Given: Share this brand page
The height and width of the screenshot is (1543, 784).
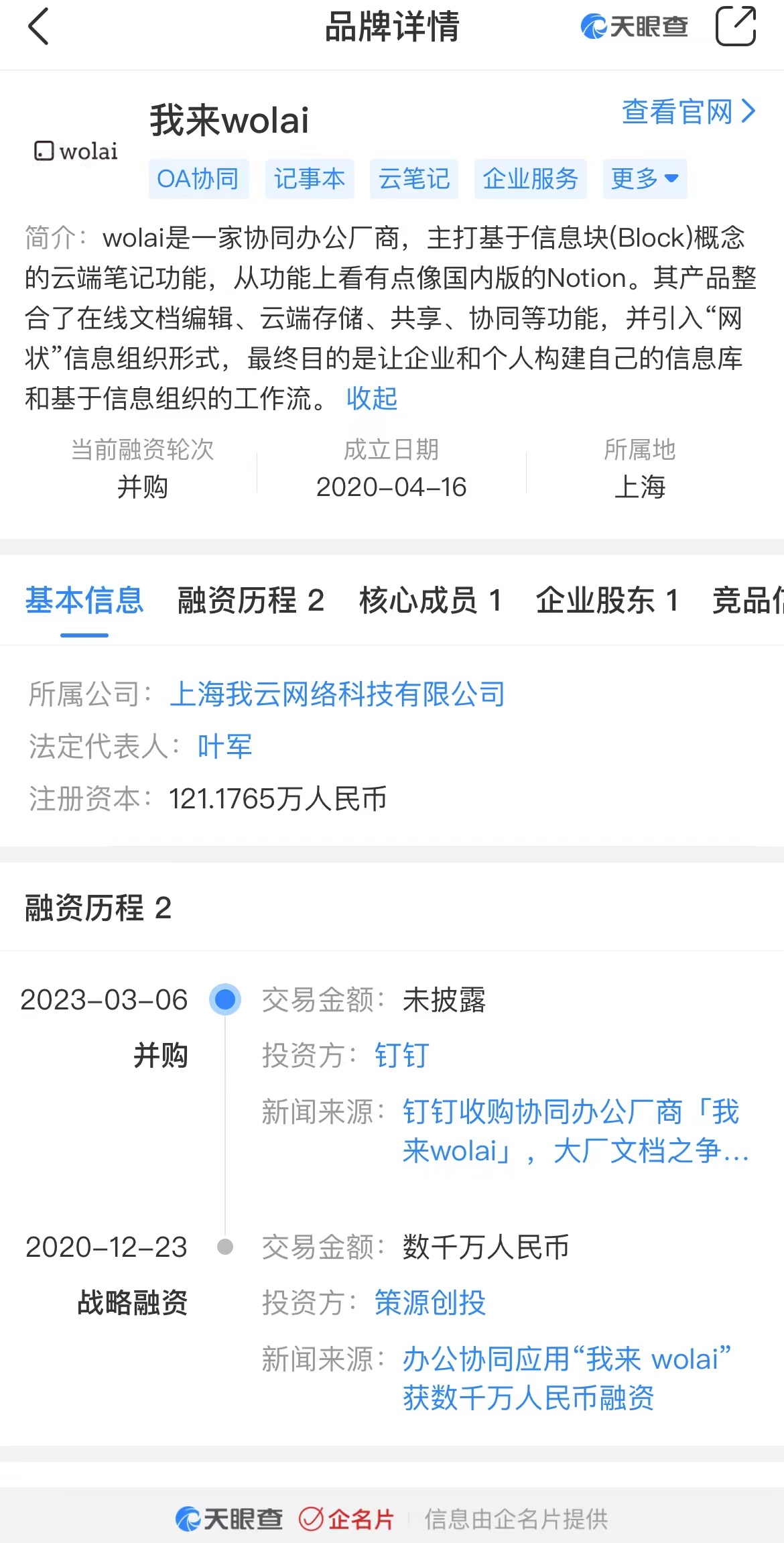Looking at the screenshot, I should (735, 27).
